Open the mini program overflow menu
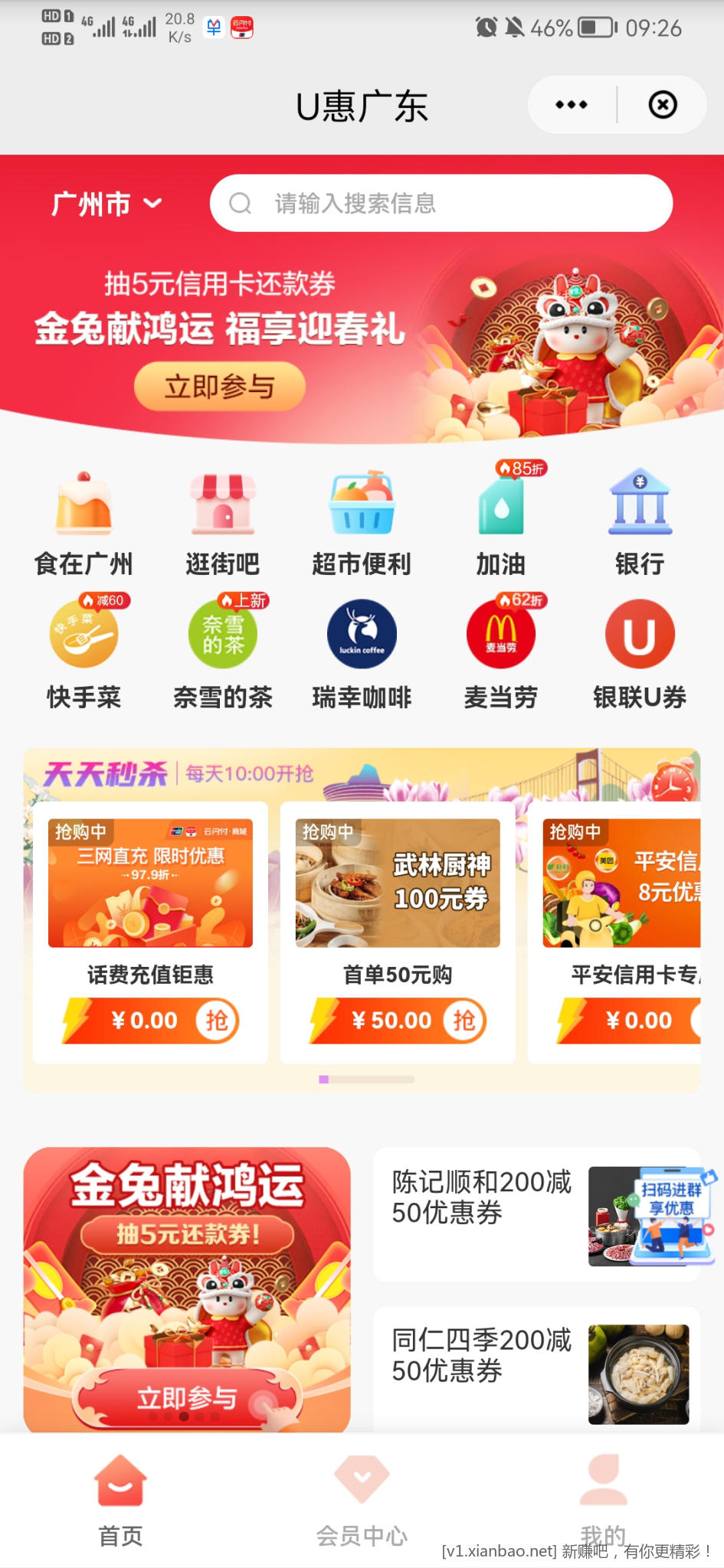Image resolution: width=724 pixels, height=1568 pixels. (571, 105)
